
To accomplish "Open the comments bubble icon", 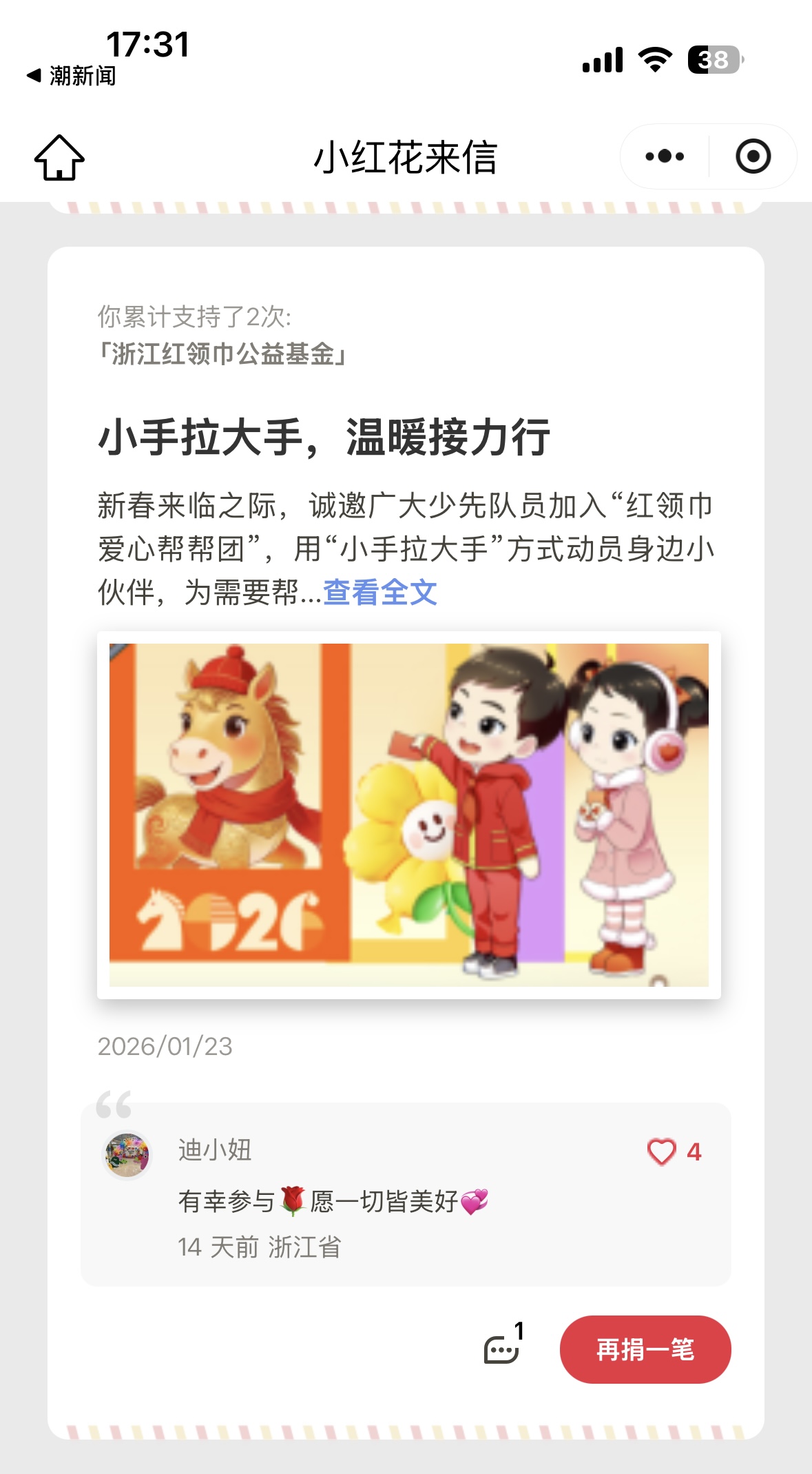I will coord(502,1349).
